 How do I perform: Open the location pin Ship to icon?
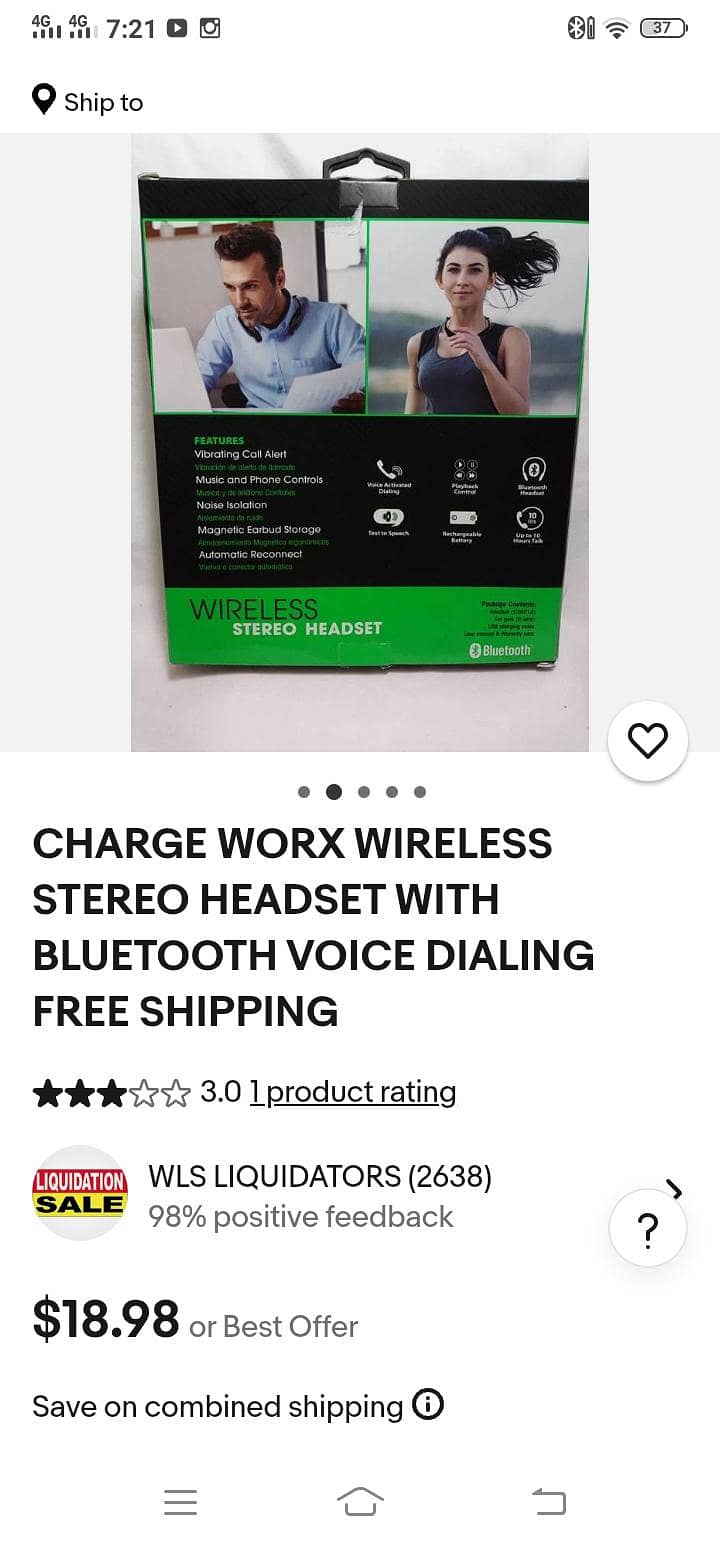pyautogui.click(x=43, y=101)
